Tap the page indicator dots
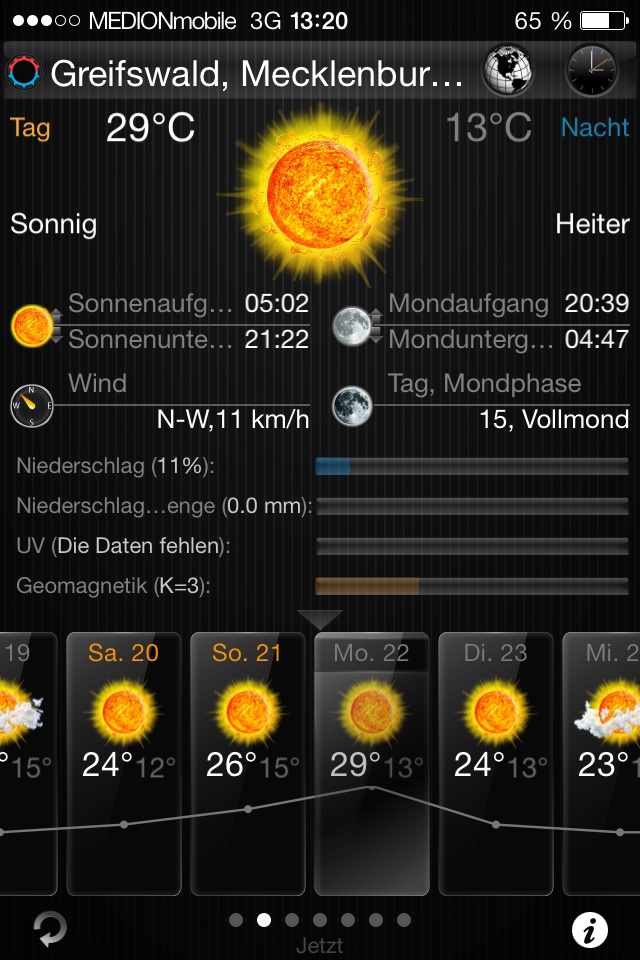The height and width of the screenshot is (960, 640). (319, 920)
